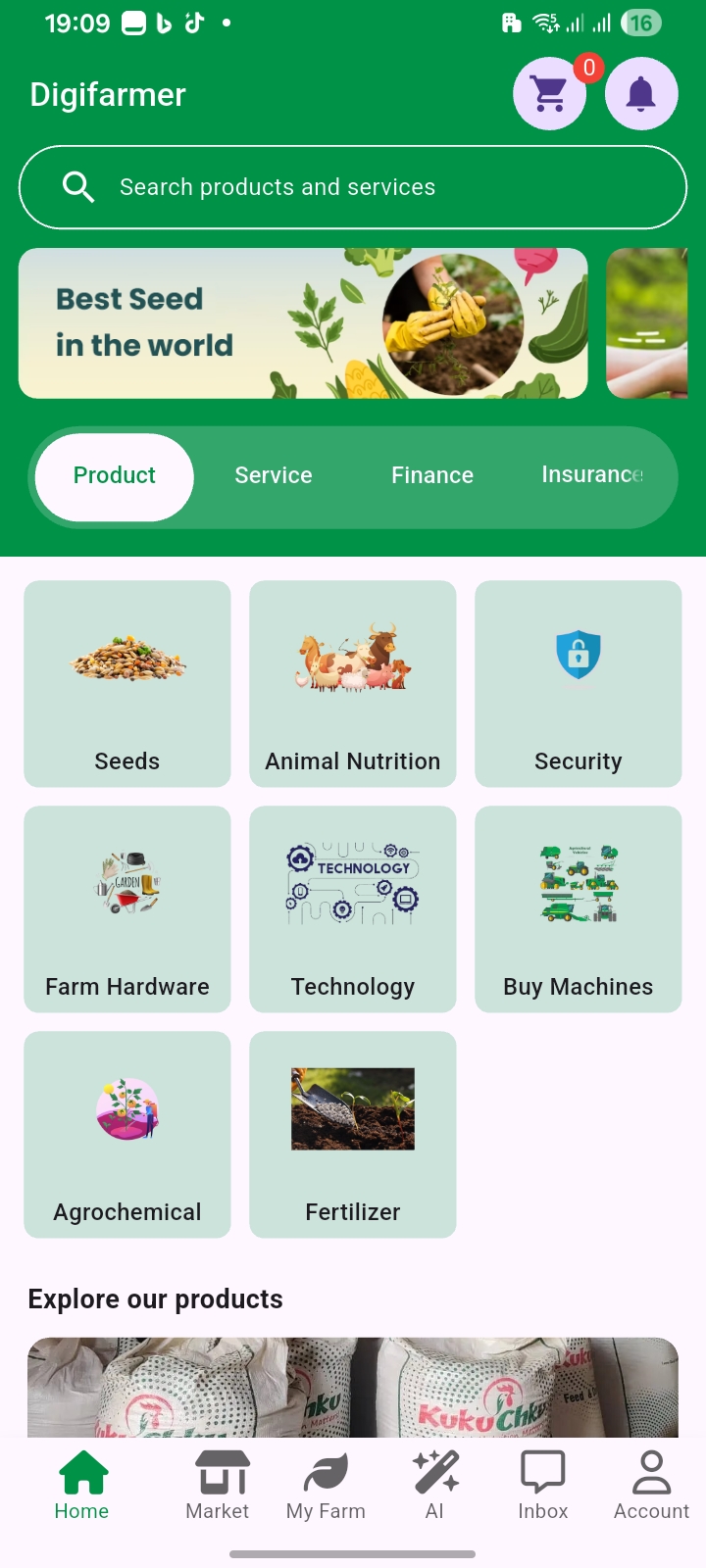Screen dimensions: 706x1568
Task: Click the search products field
Action: point(352,187)
